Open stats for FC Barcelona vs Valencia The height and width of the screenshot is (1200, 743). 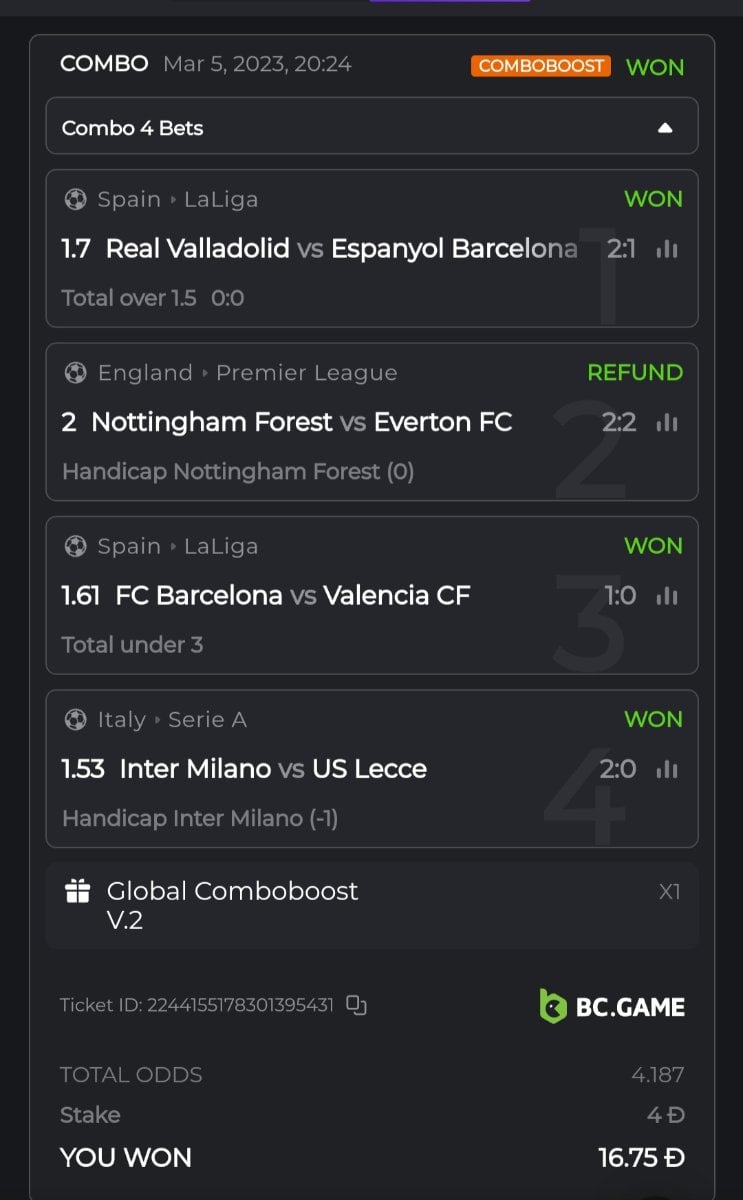(667, 596)
